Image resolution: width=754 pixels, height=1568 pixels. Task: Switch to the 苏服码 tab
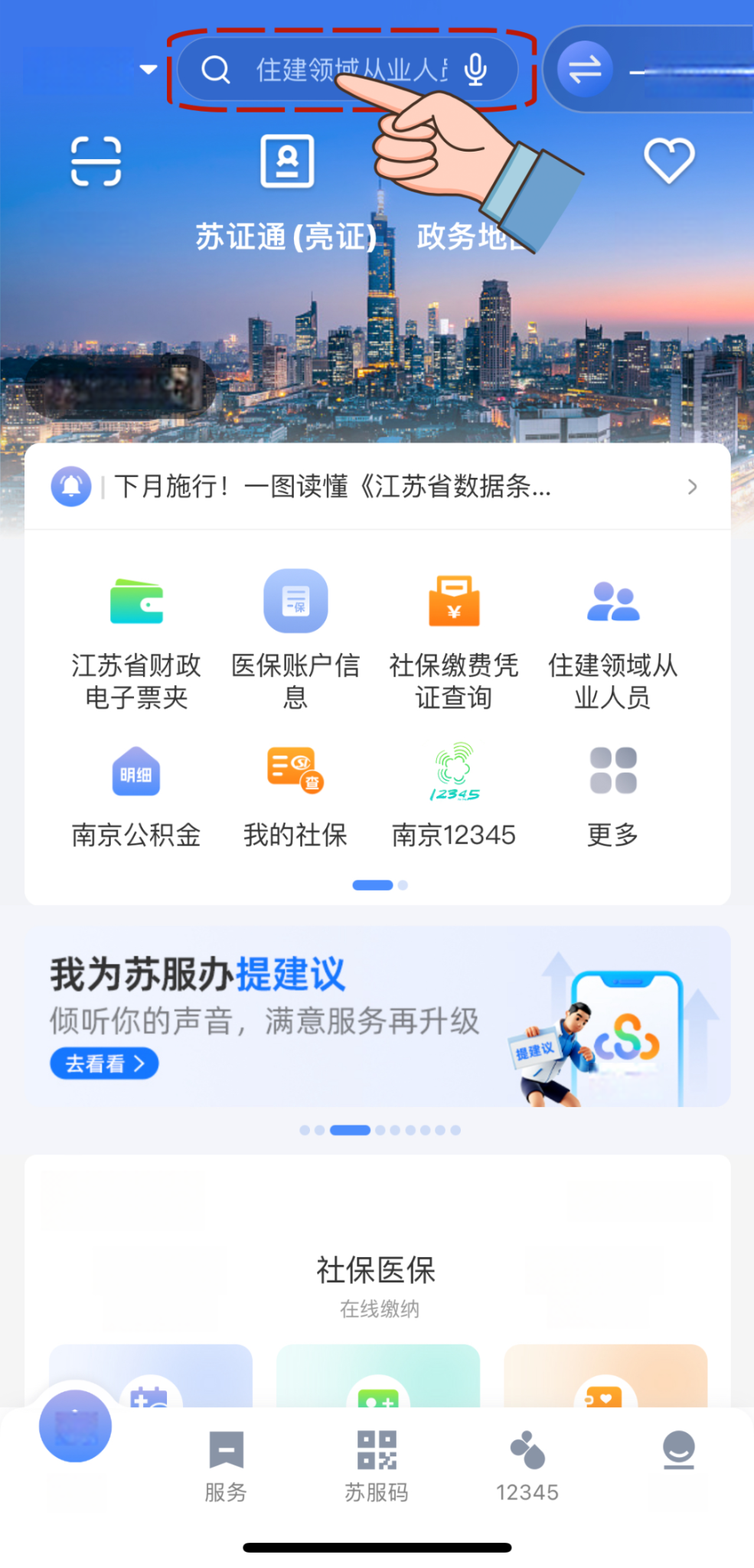[x=377, y=1466]
